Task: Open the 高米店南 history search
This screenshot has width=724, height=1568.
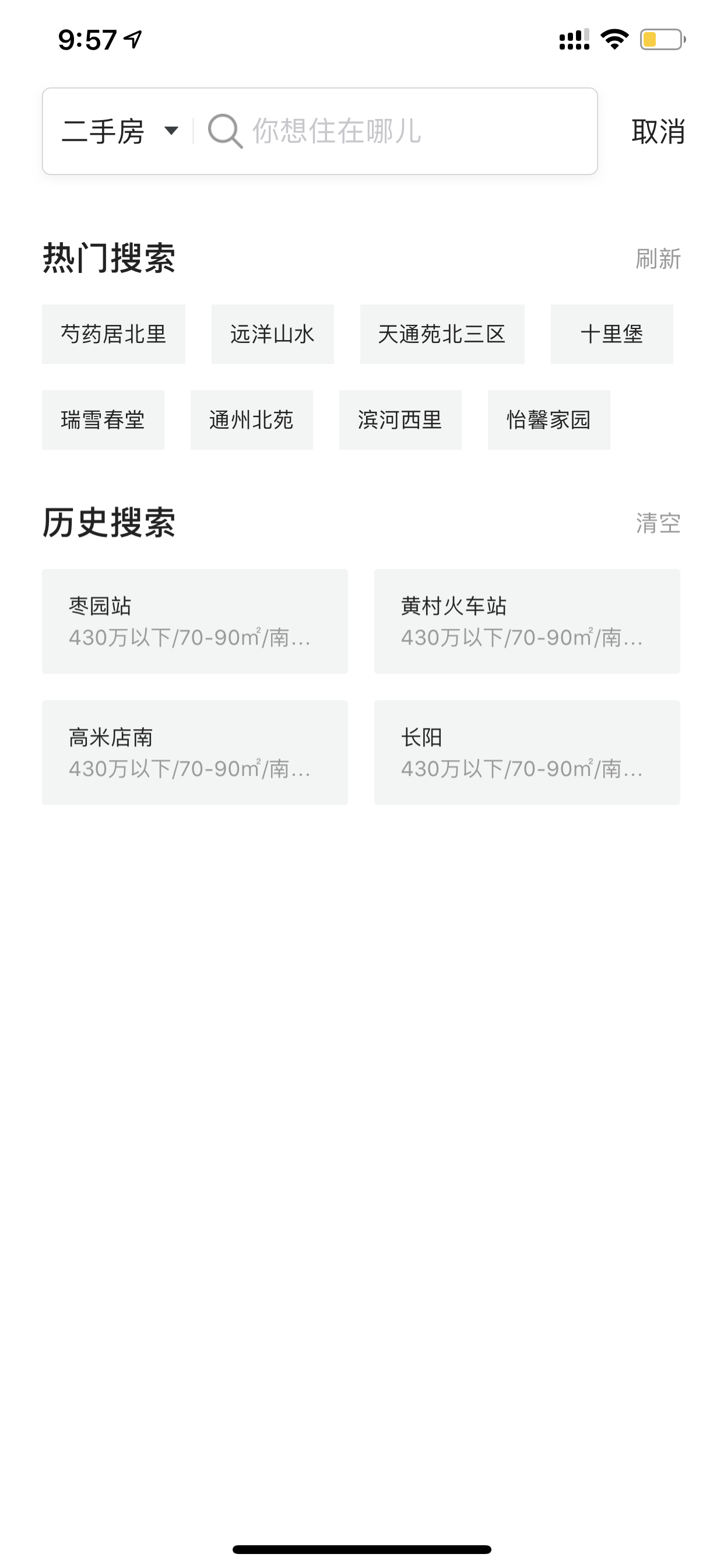Action: click(195, 753)
